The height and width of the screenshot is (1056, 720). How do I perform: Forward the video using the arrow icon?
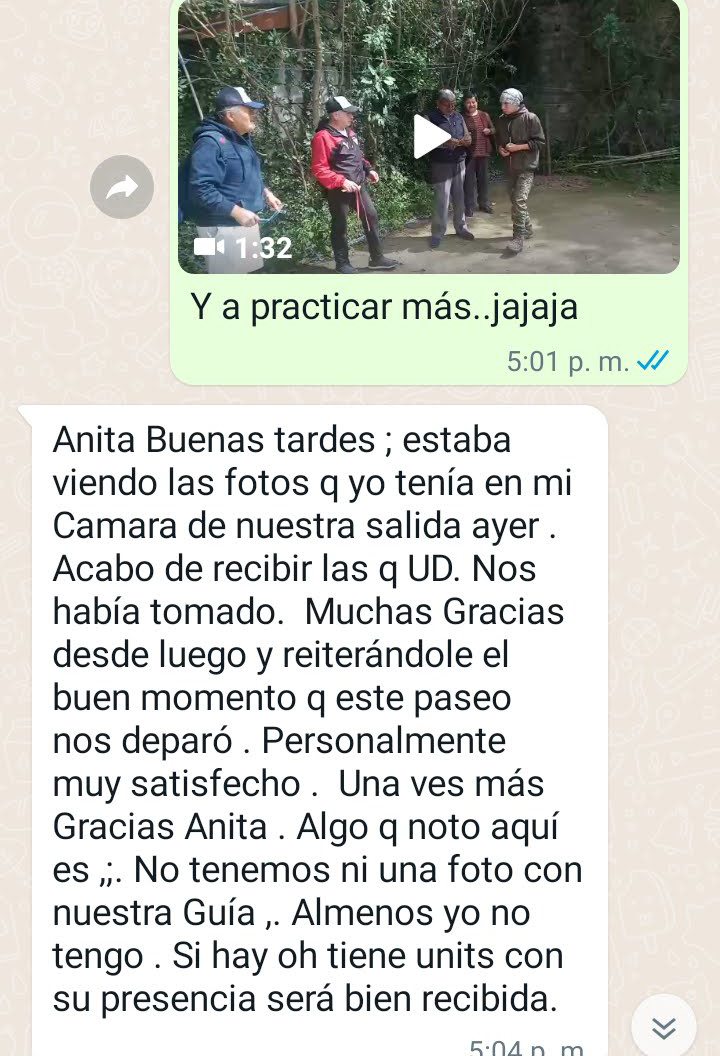tap(122, 187)
